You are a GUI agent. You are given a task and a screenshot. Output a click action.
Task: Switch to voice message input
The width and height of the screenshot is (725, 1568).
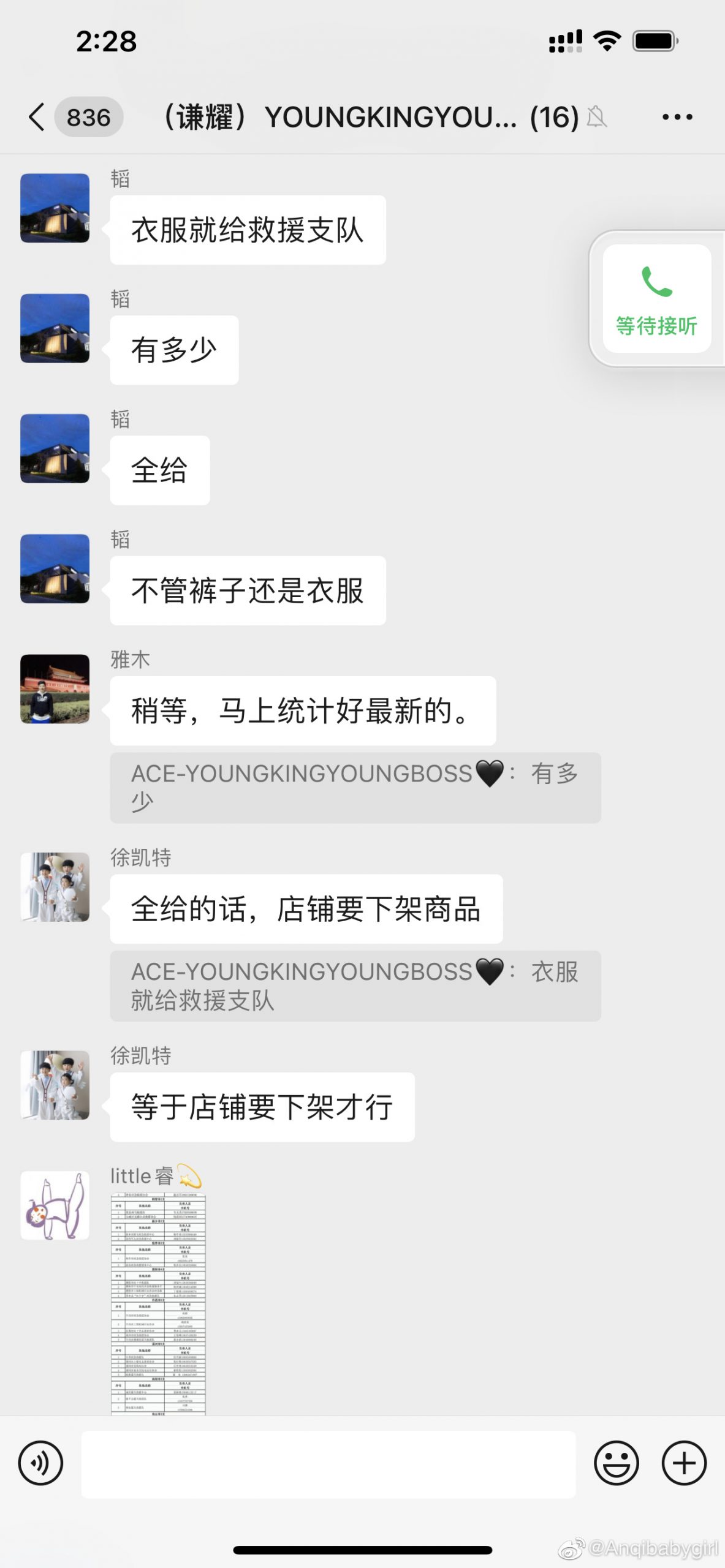pyautogui.click(x=40, y=1463)
